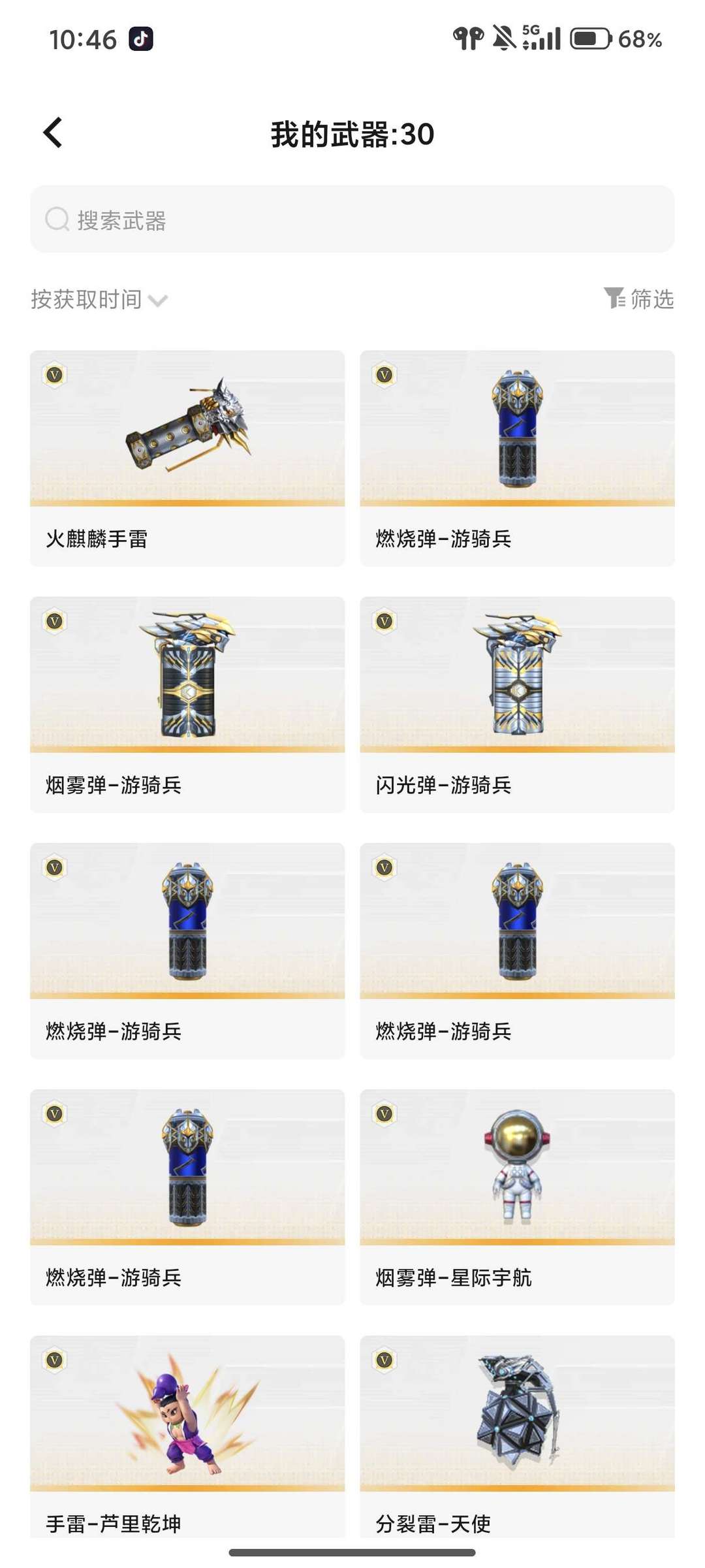
Task: Tap the filter (筛选) funnel icon
Action: 614,299
